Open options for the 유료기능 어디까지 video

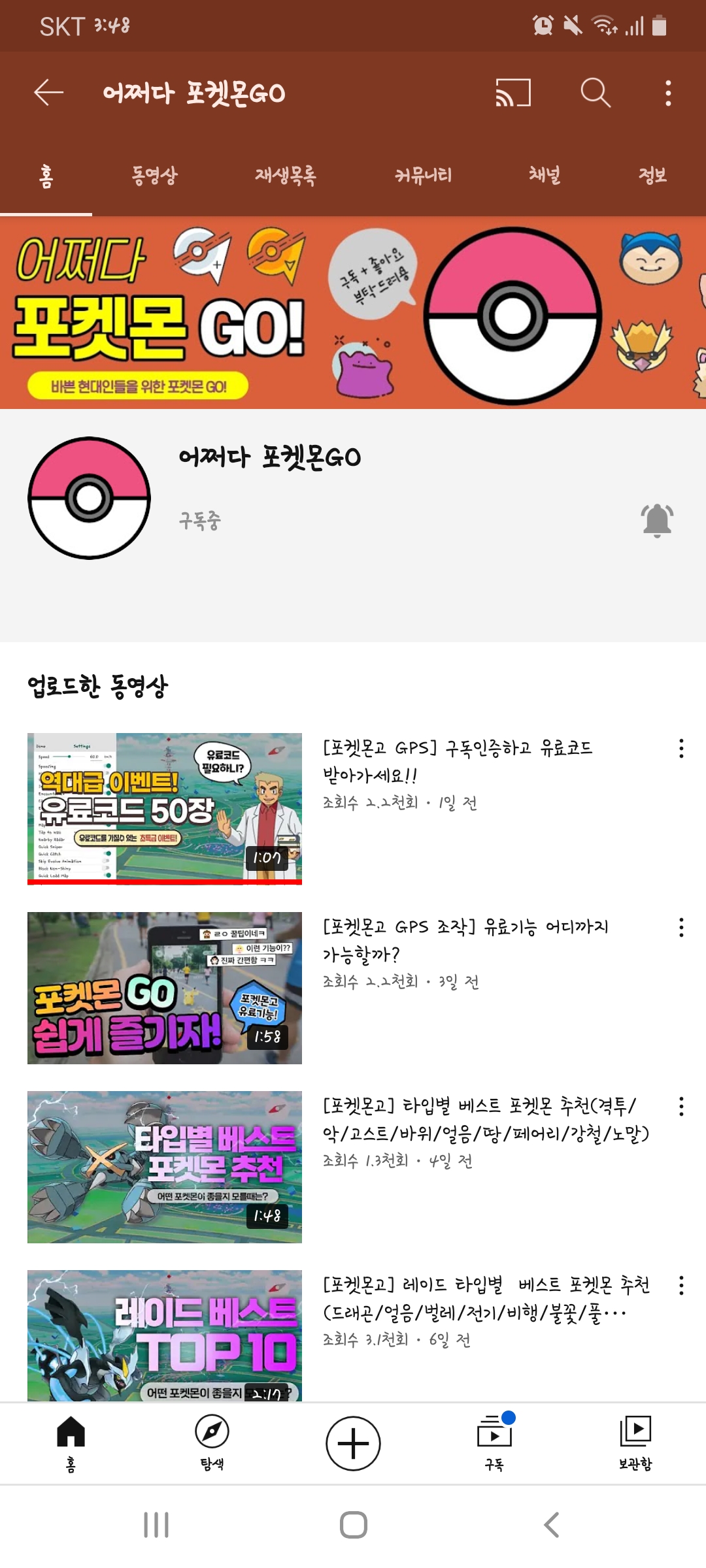point(681,928)
